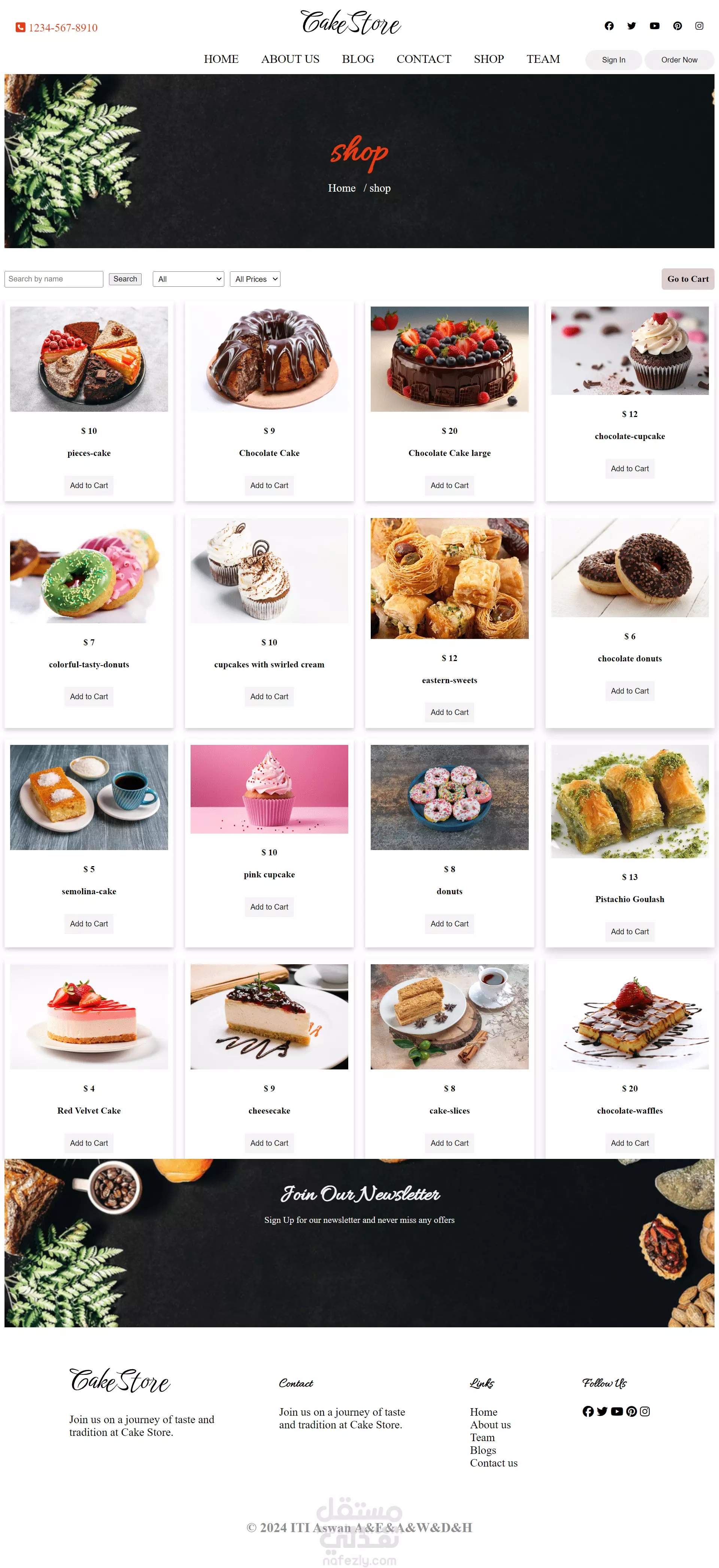Screen dimensions: 719x1568
Task: Open Go to Cart
Action: coord(687,279)
